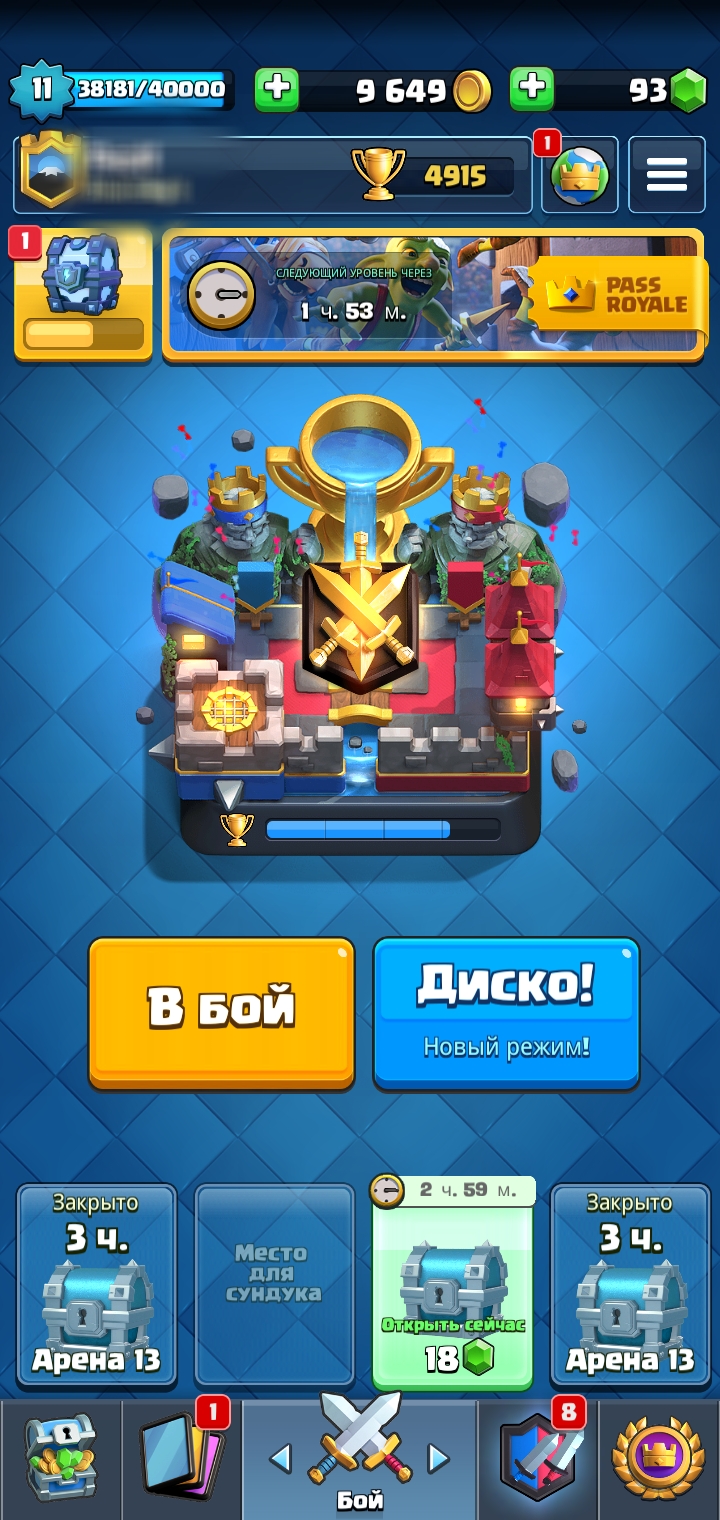Image resolution: width=720 pixels, height=1520 pixels.
Task: Go to the clan shield tab
Action: [x=539, y=1456]
